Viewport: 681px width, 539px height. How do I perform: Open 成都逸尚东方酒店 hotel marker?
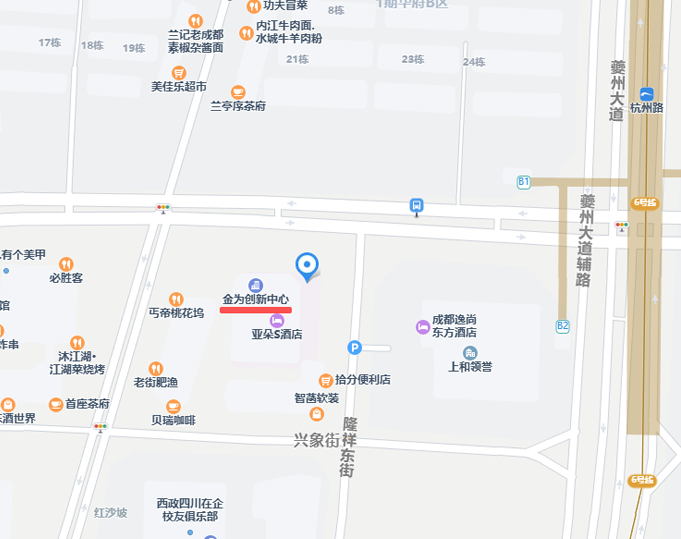pos(423,327)
